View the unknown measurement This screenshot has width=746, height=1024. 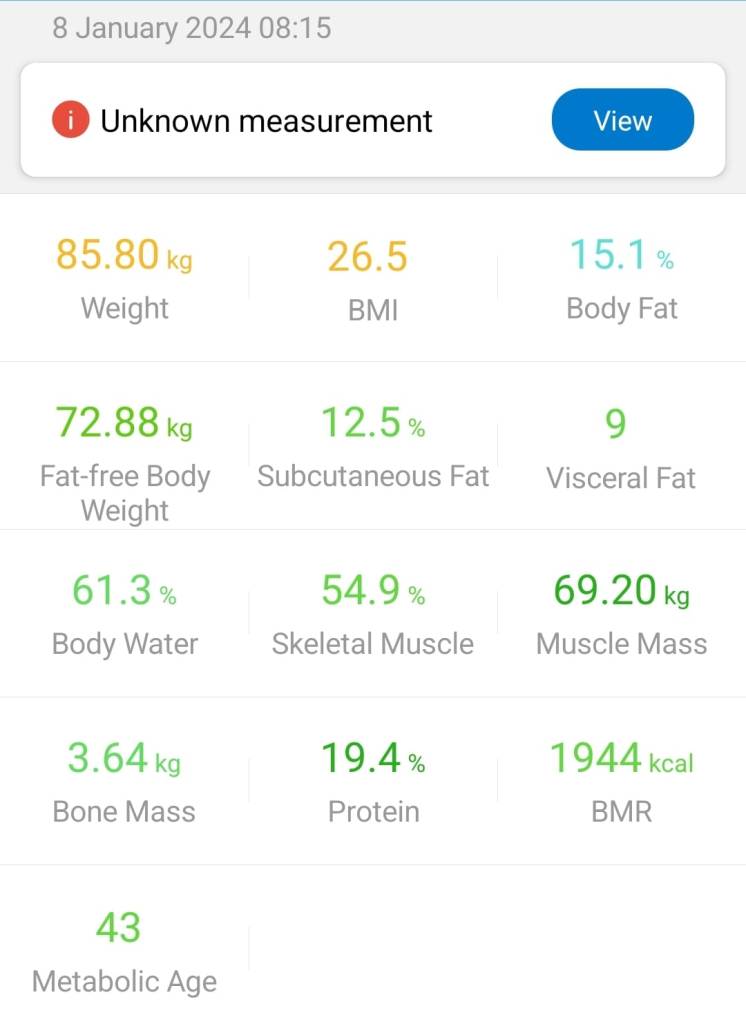[622, 121]
